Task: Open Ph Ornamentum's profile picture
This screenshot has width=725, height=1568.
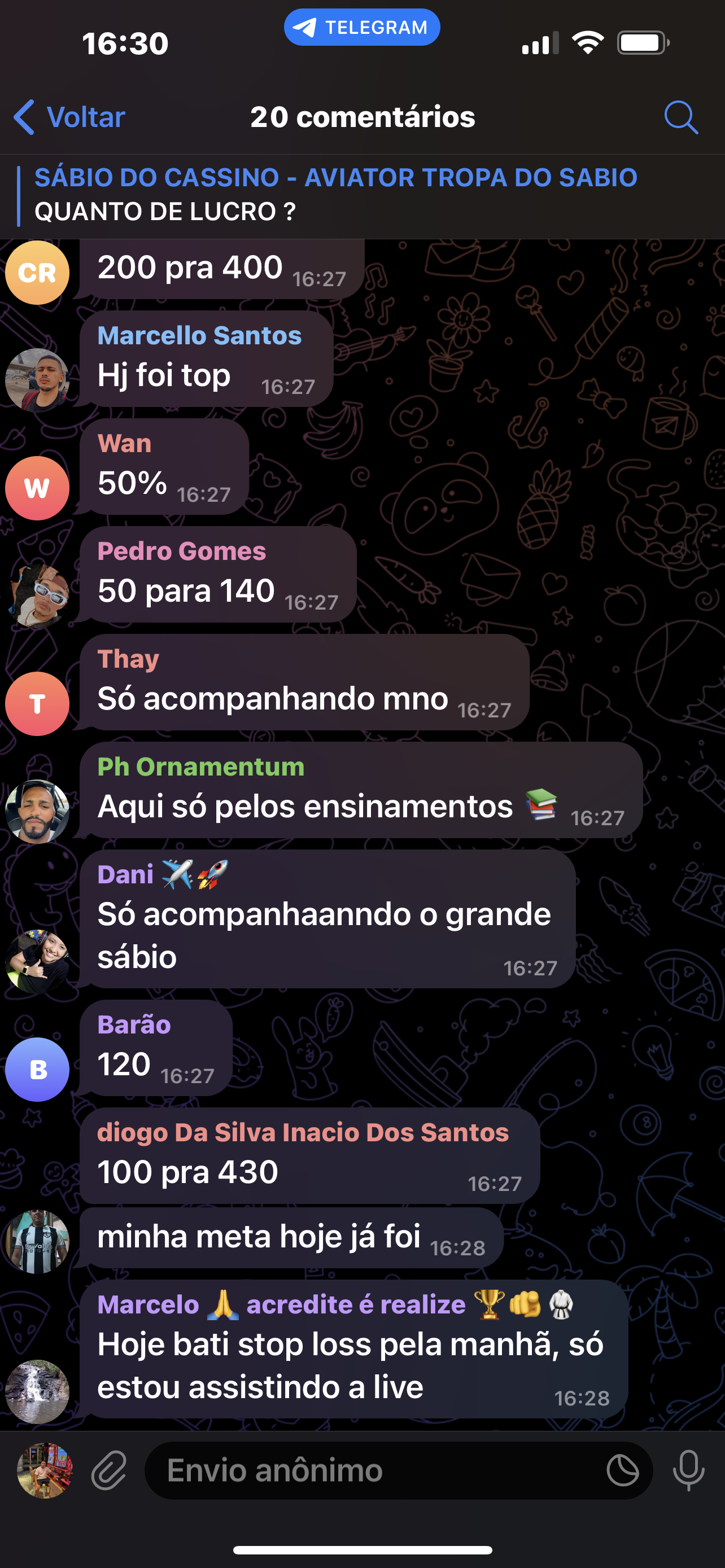Action: [37, 812]
